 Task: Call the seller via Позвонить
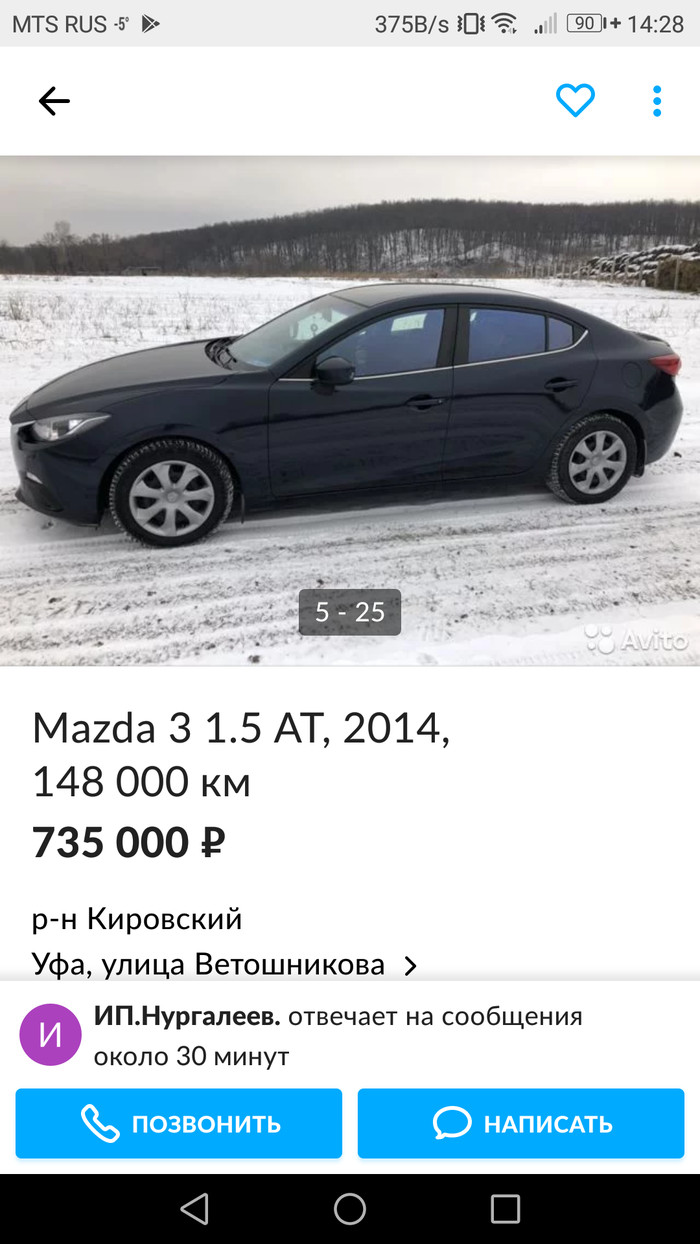click(x=179, y=1123)
